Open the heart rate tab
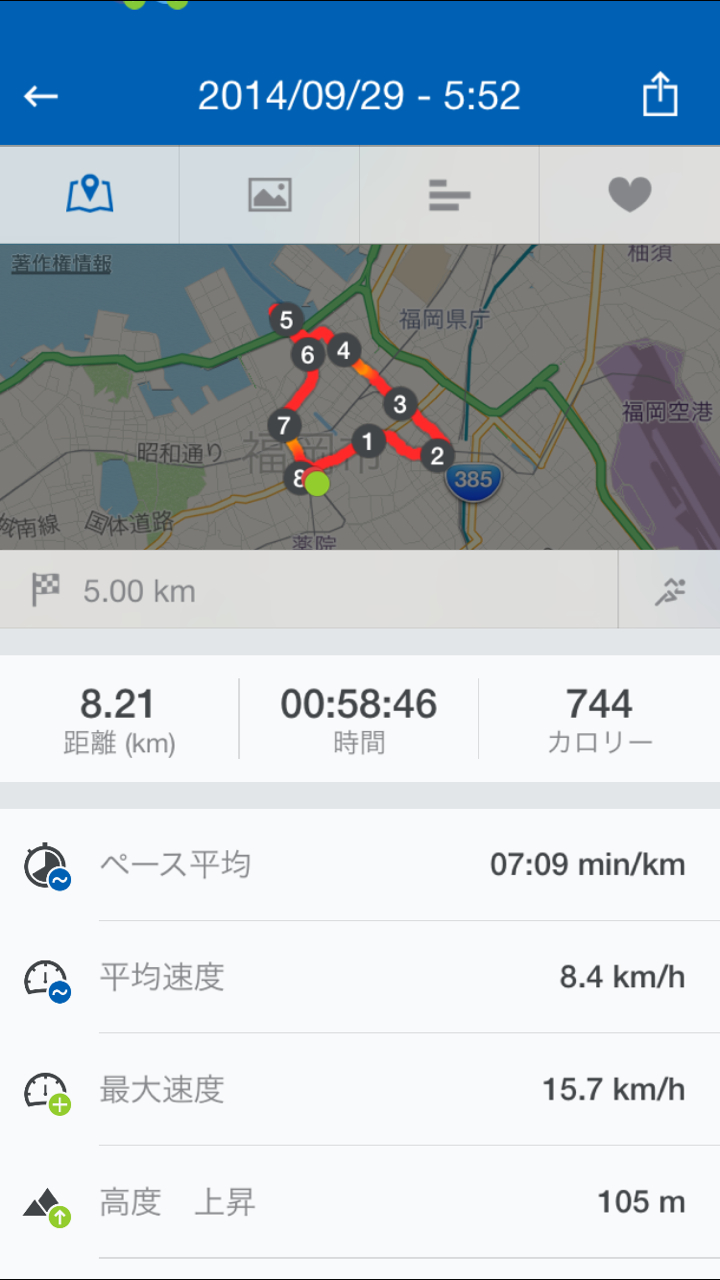720x1280 pixels. tap(630, 195)
